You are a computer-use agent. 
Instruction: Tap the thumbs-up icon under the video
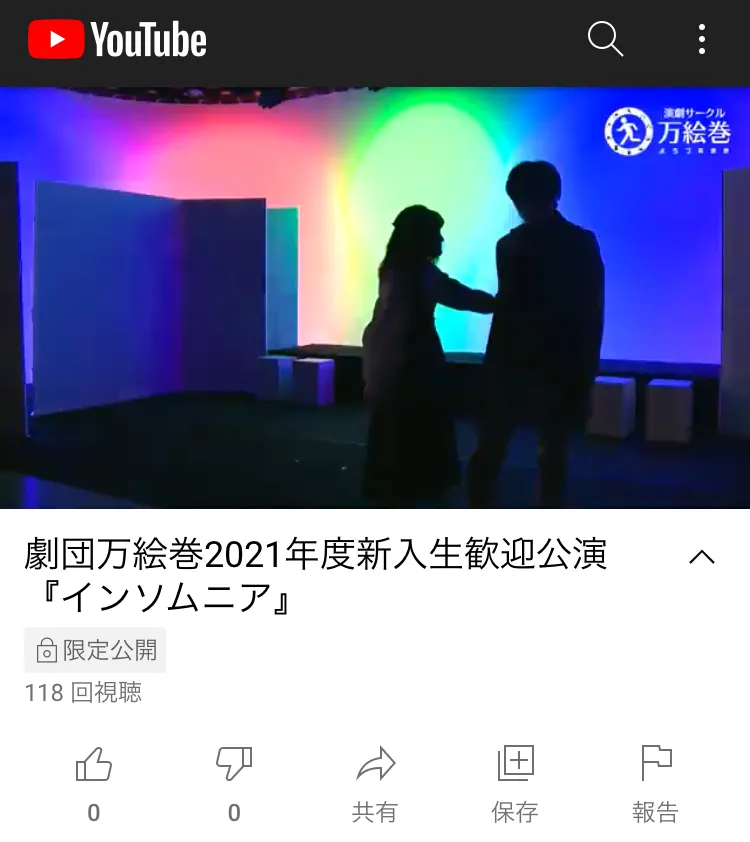pos(93,765)
